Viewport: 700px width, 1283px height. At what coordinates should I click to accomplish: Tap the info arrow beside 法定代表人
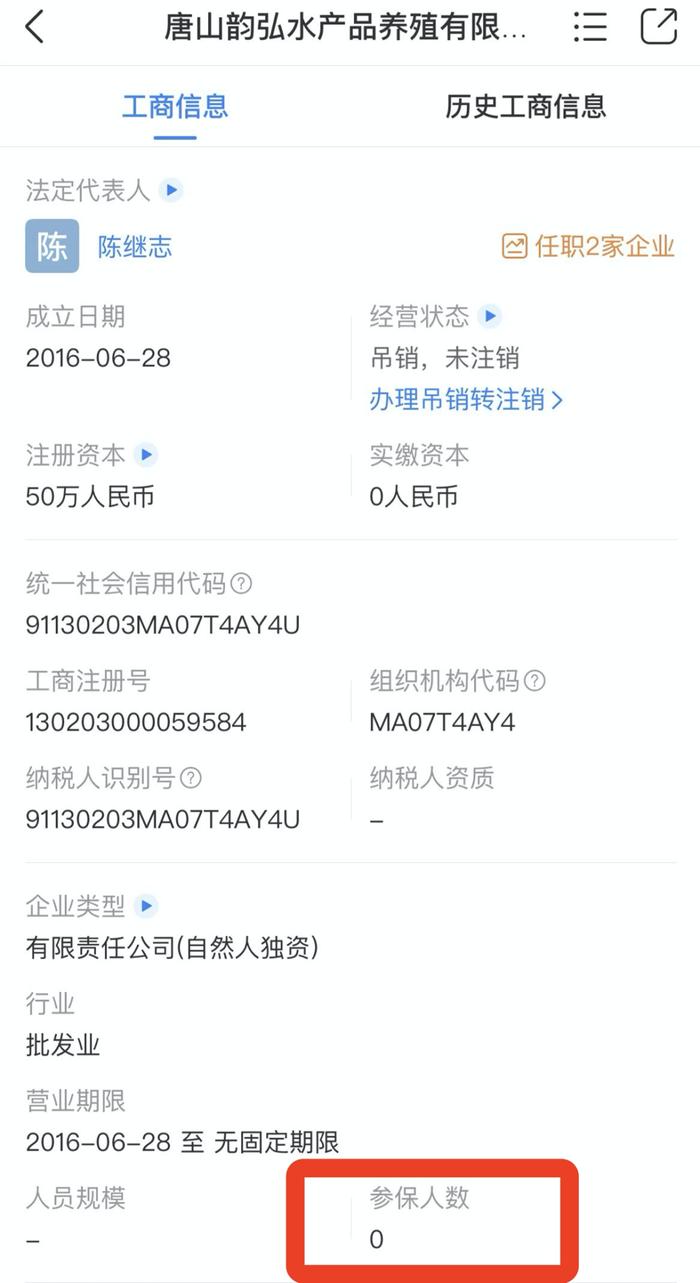coord(172,190)
